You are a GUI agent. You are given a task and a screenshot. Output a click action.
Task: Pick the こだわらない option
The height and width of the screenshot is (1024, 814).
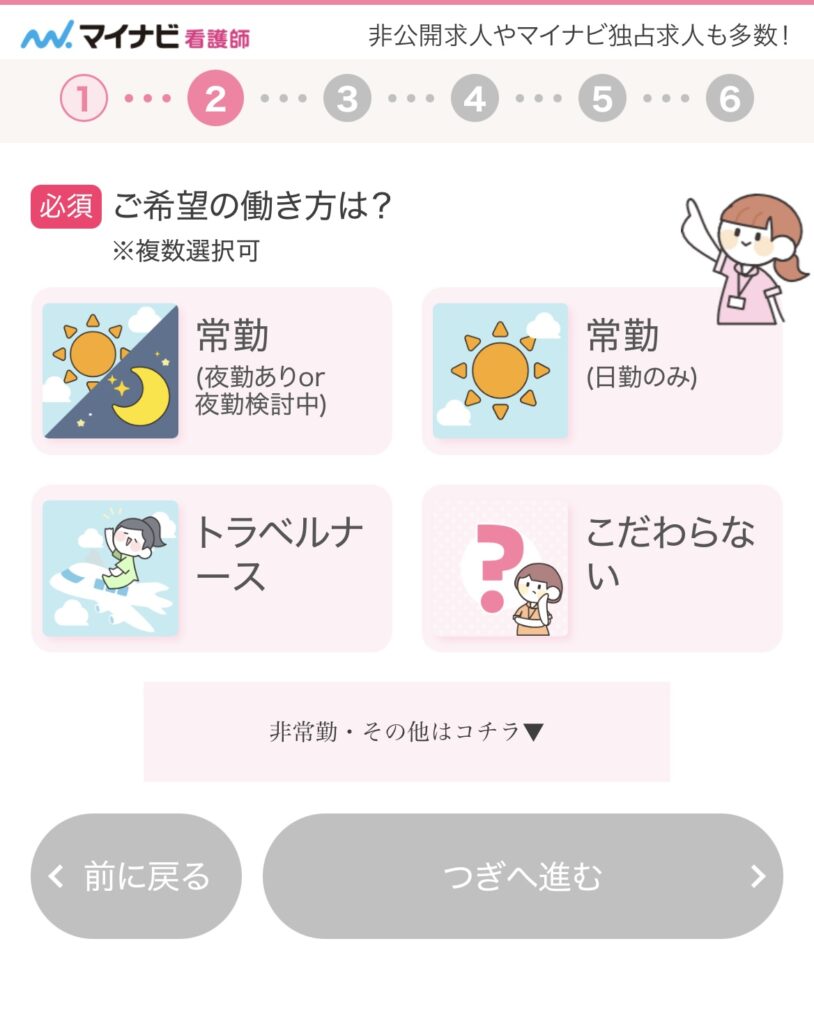coord(601,568)
